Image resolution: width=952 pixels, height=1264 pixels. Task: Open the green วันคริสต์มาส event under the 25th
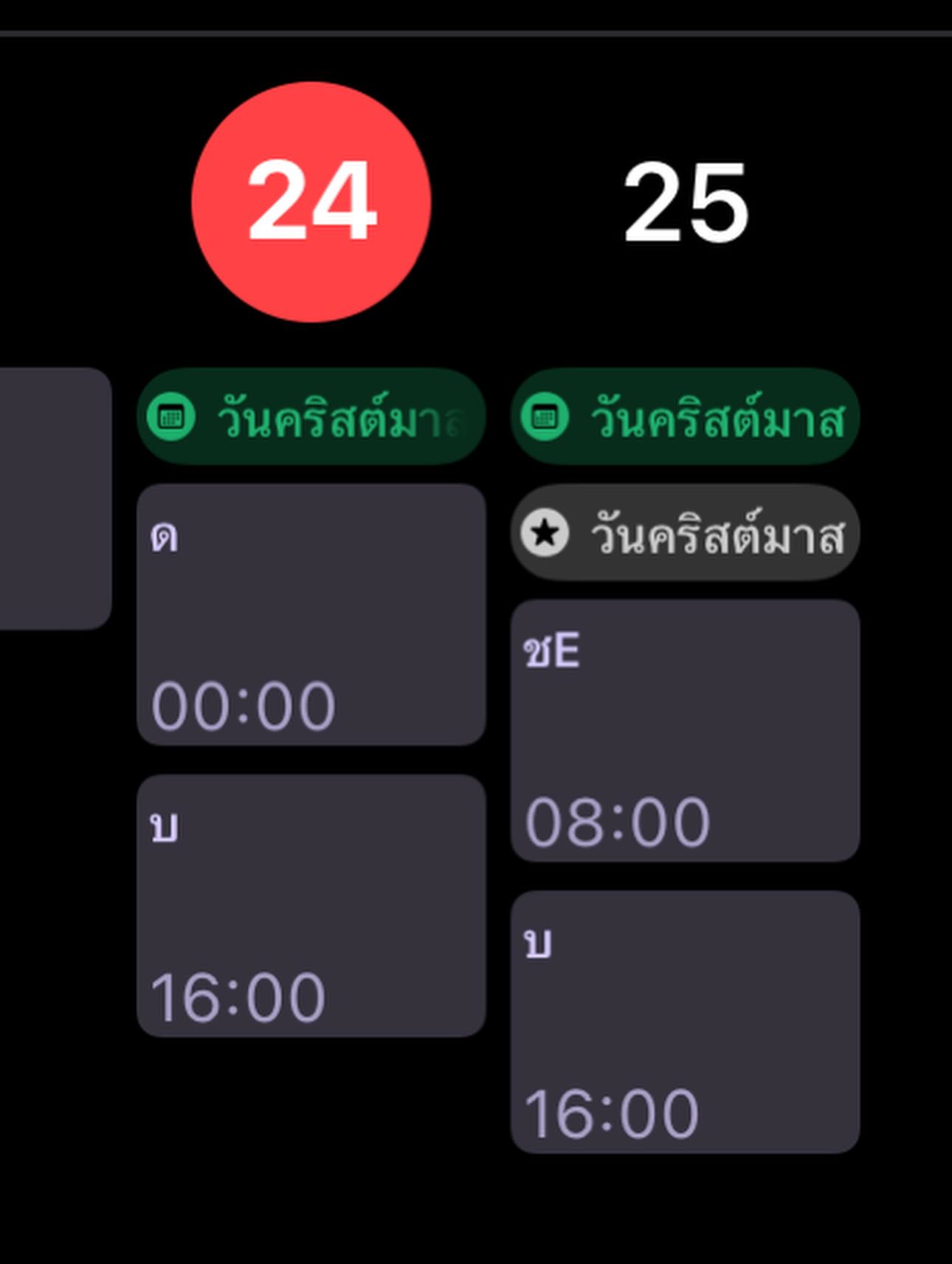tap(685, 418)
